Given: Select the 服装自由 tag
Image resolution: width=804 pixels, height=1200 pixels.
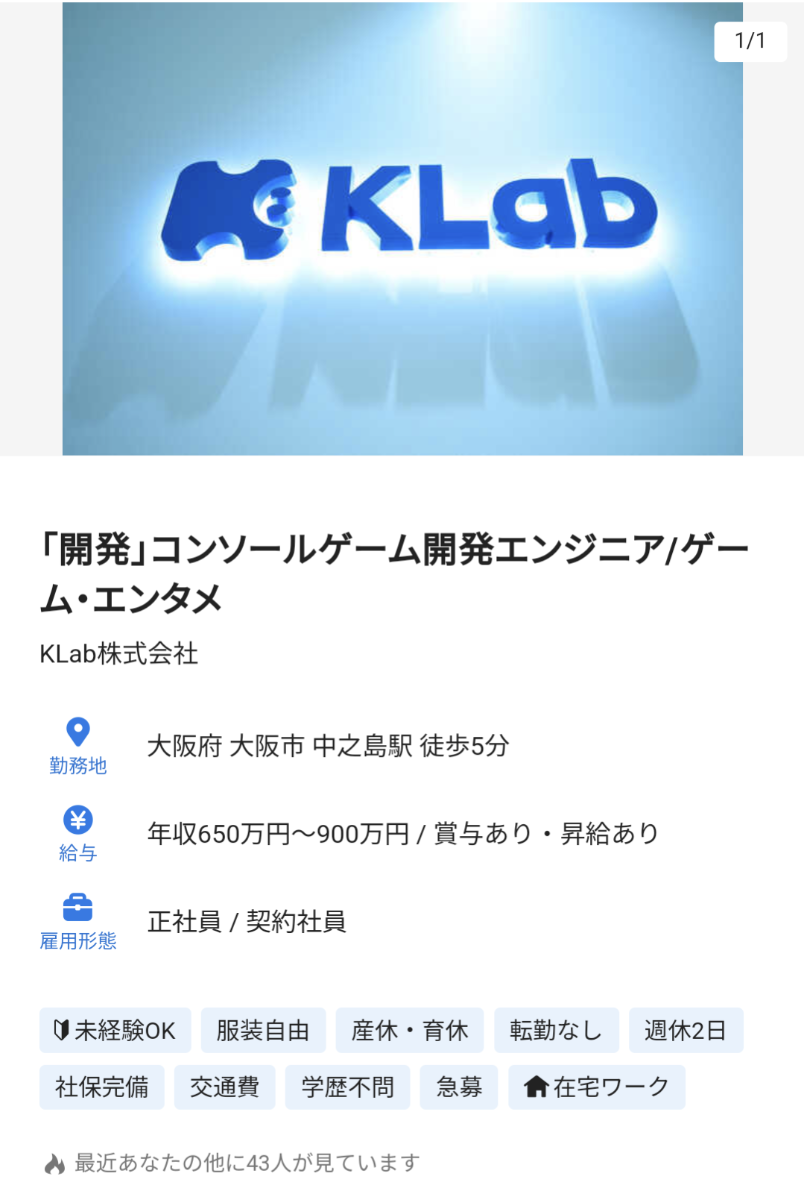Looking at the screenshot, I should (x=263, y=1029).
